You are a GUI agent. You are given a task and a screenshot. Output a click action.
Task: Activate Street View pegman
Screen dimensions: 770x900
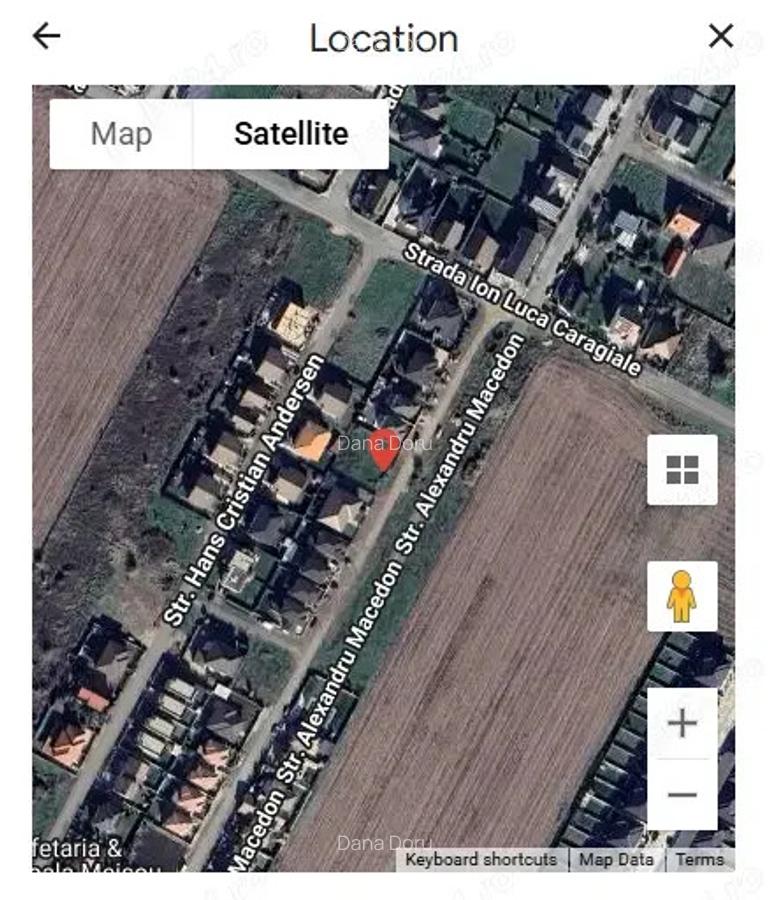tap(682, 596)
